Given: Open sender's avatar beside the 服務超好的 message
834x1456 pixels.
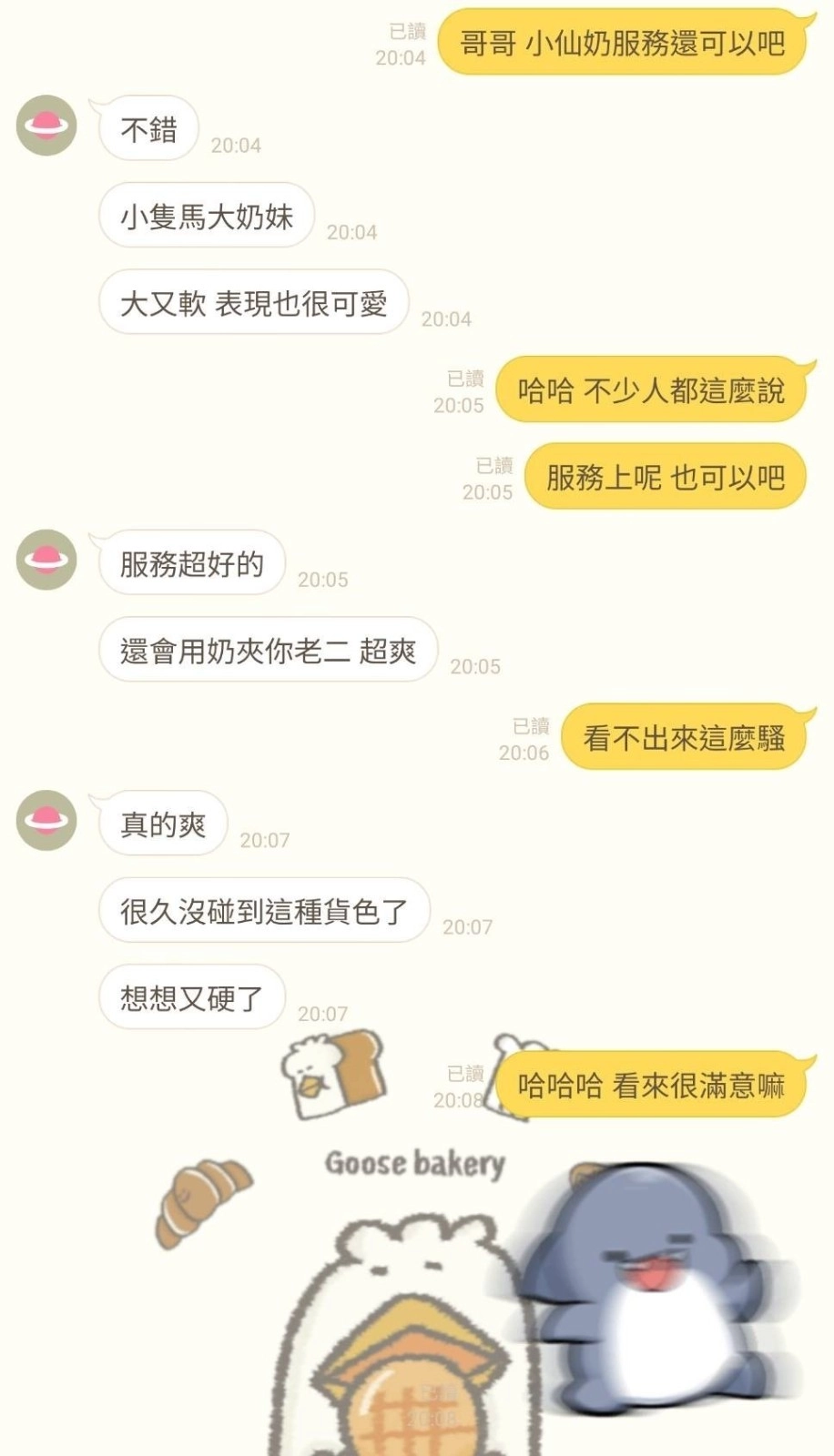Looking at the screenshot, I should 46,560.
